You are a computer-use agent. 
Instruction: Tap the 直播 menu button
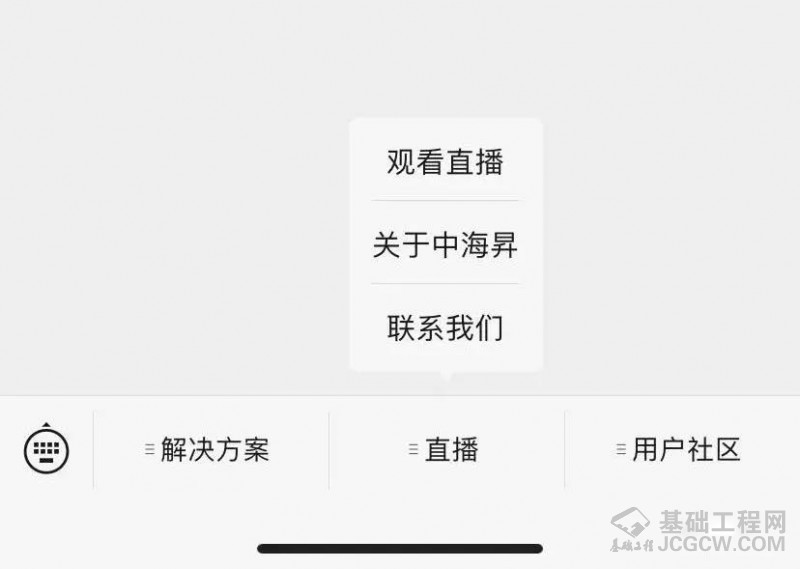point(446,450)
